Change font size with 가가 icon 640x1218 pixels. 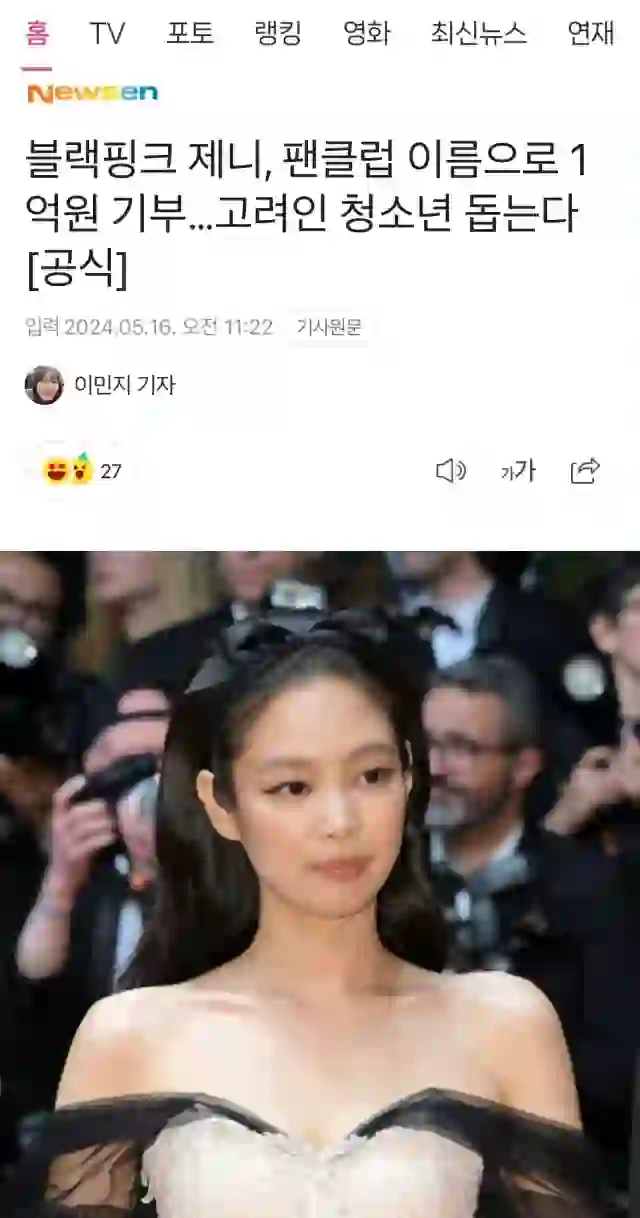518,470
